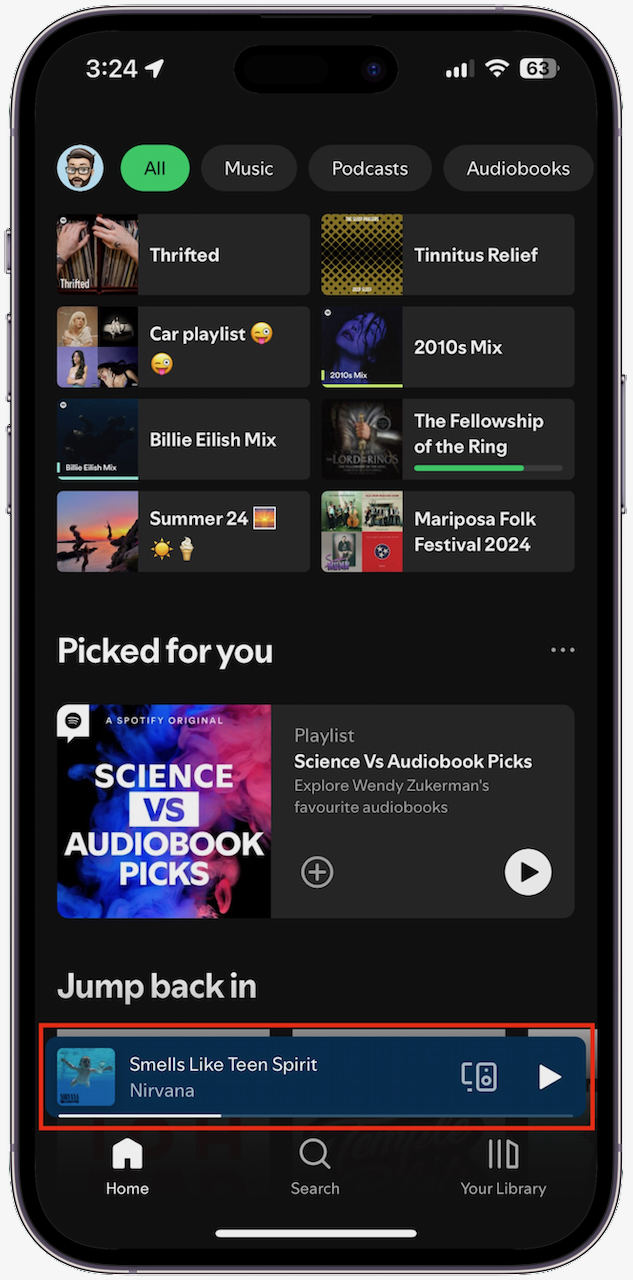Image resolution: width=633 pixels, height=1280 pixels.
Task: Play Smells Like Teen Spirit
Action: 549,1076
